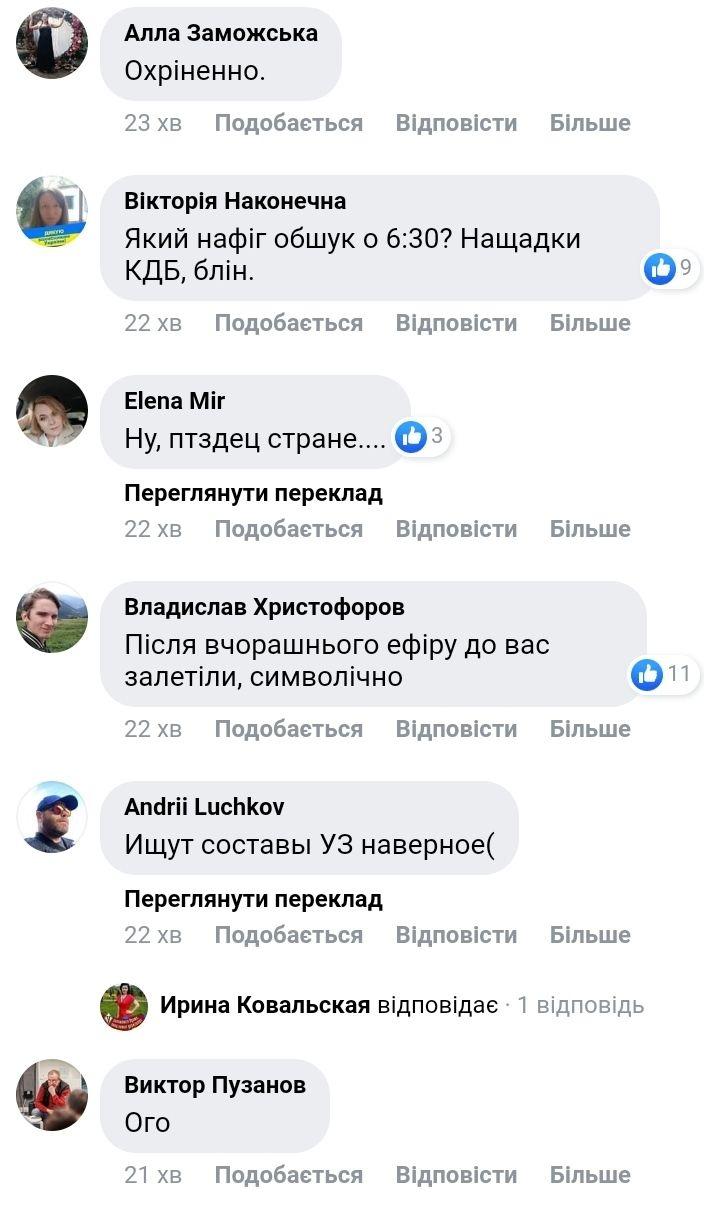Viewport: 720px width, 1216px height.
Task: See translation of Elena Mir's comment
Action: [x=253, y=493]
